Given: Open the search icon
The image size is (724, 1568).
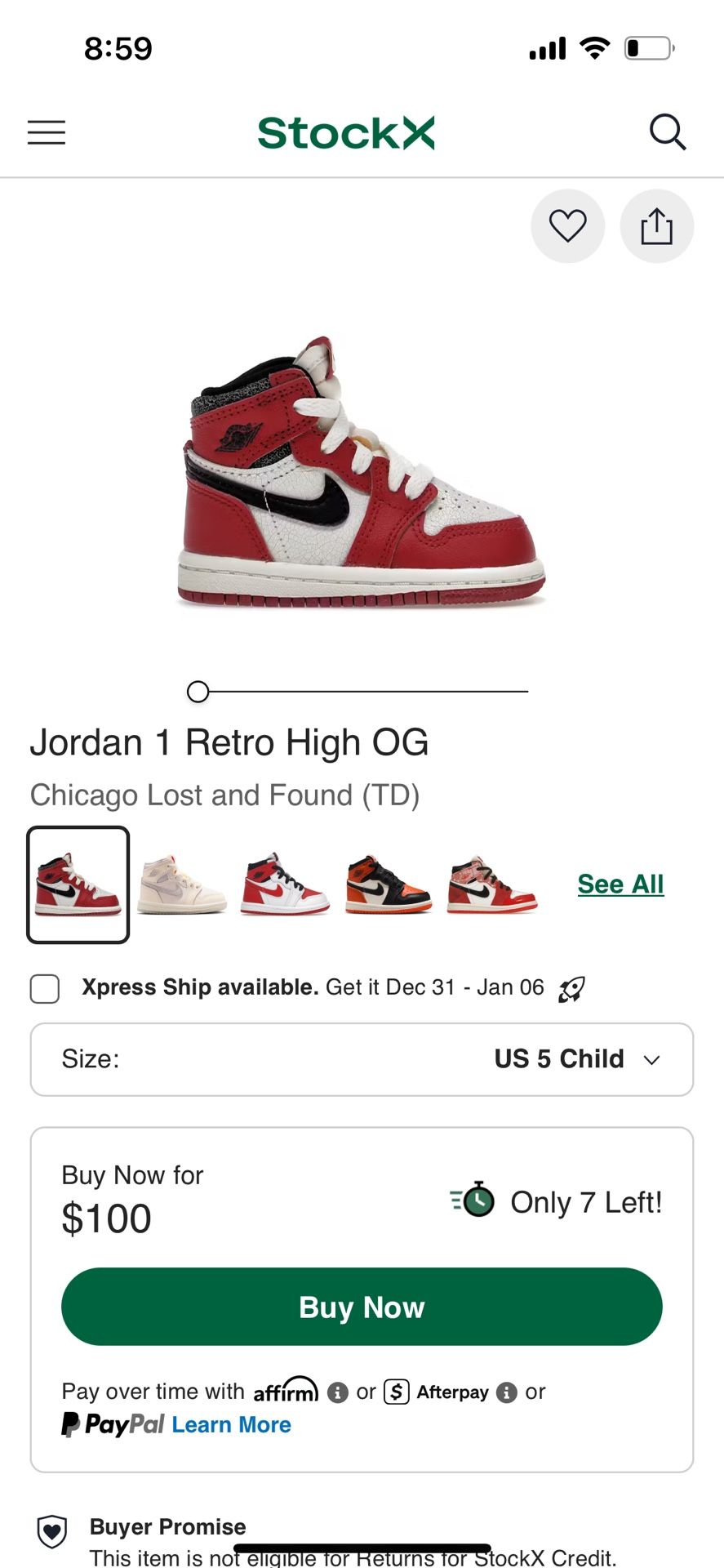Looking at the screenshot, I should tap(667, 132).
